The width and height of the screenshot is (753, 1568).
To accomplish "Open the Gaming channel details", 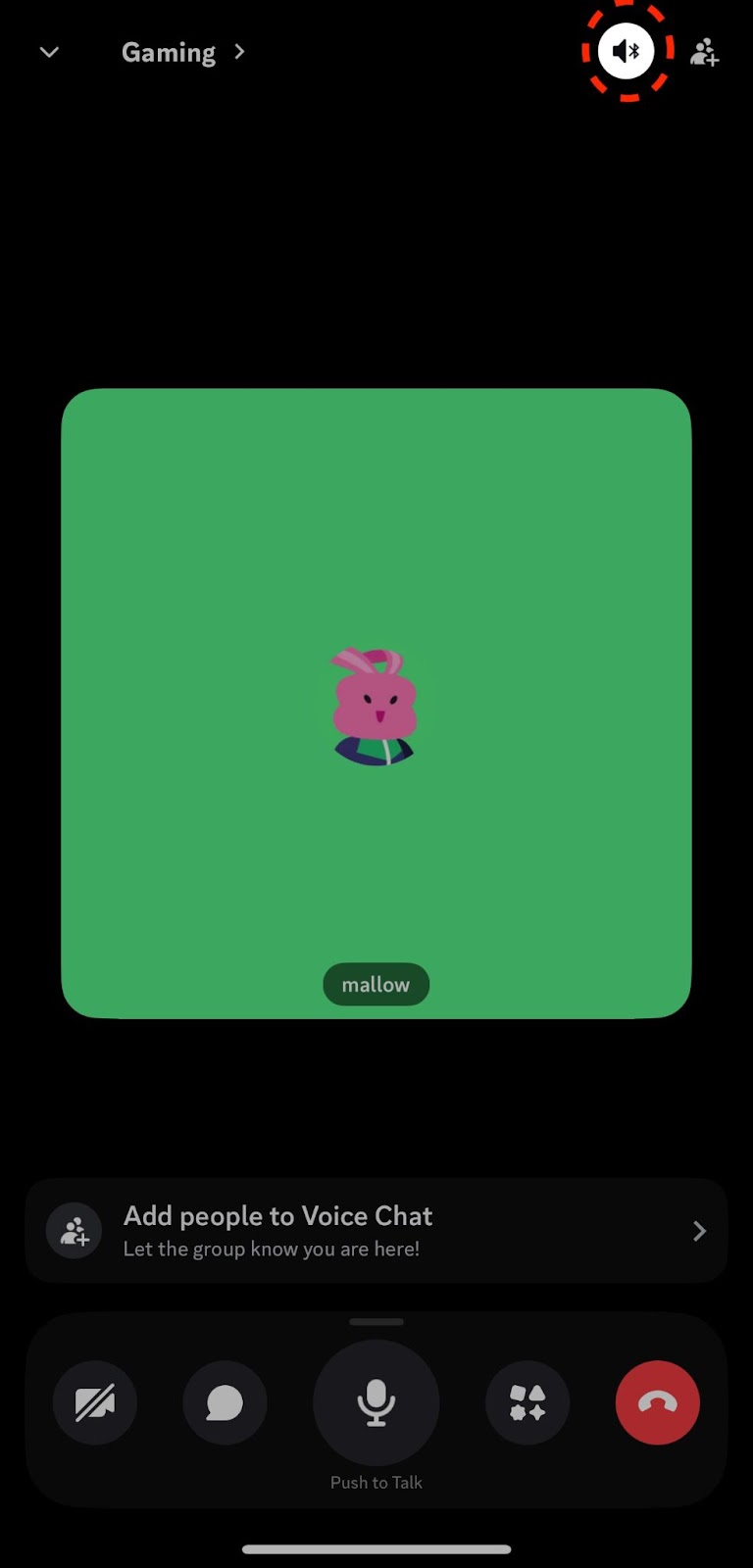I will tap(183, 52).
